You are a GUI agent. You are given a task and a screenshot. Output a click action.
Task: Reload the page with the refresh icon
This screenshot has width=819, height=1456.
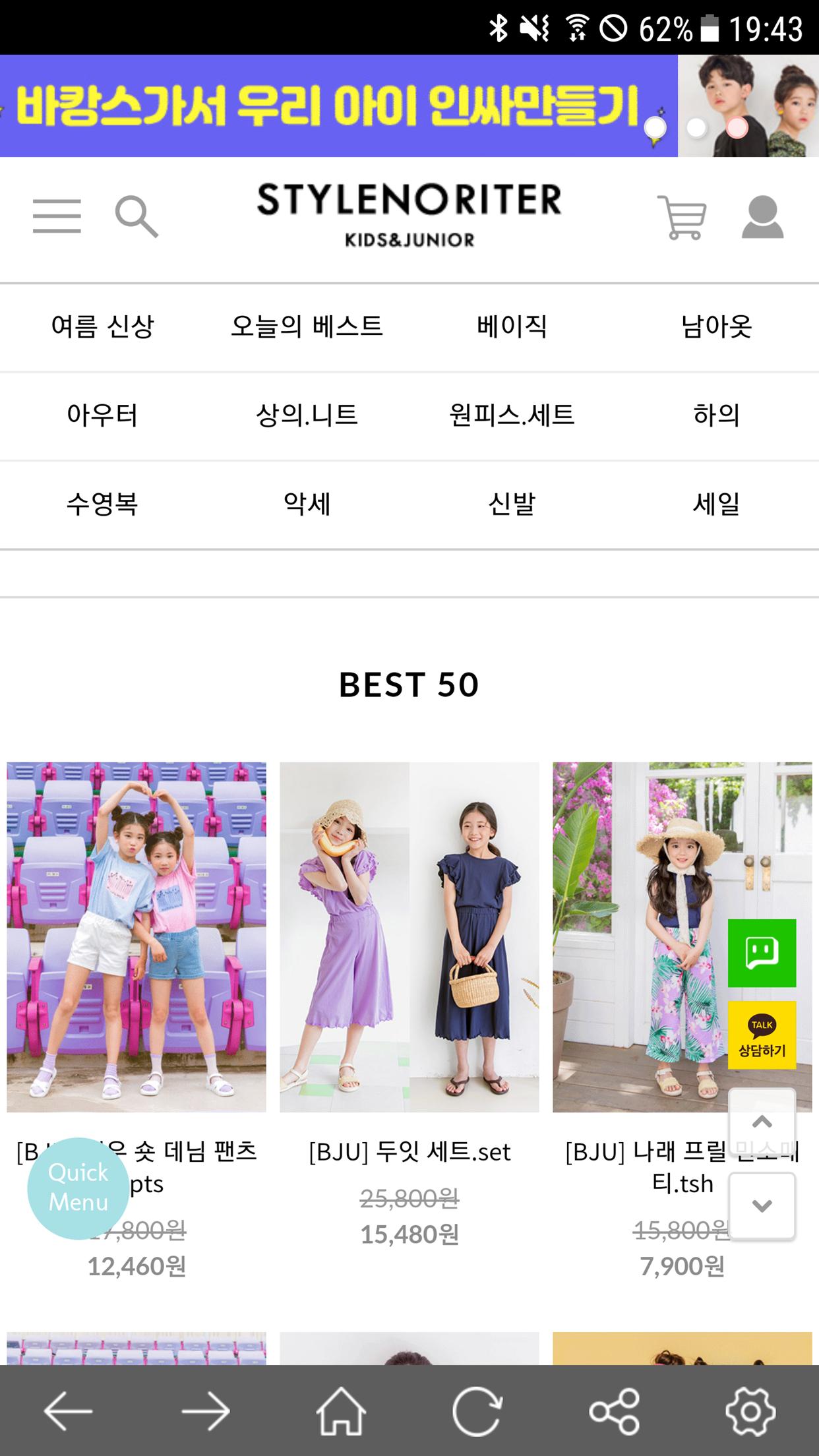477,1411
